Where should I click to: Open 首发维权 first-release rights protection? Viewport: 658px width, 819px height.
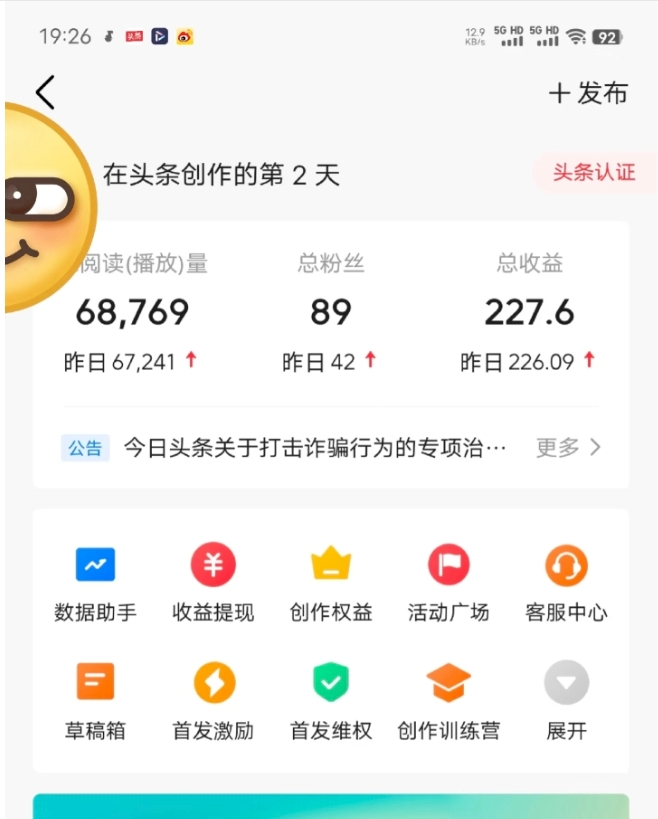331,701
